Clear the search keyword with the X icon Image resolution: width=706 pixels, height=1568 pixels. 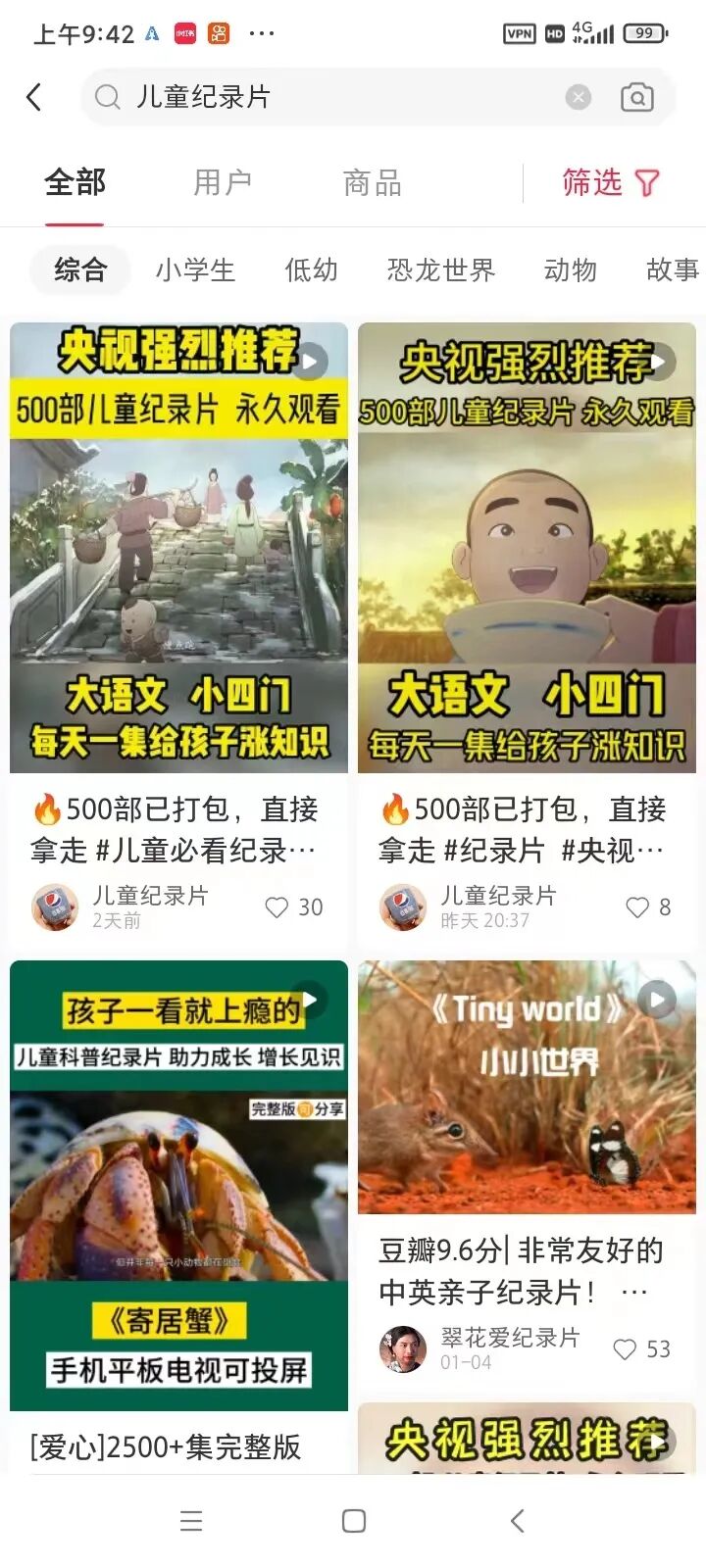(x=578, y=96)
